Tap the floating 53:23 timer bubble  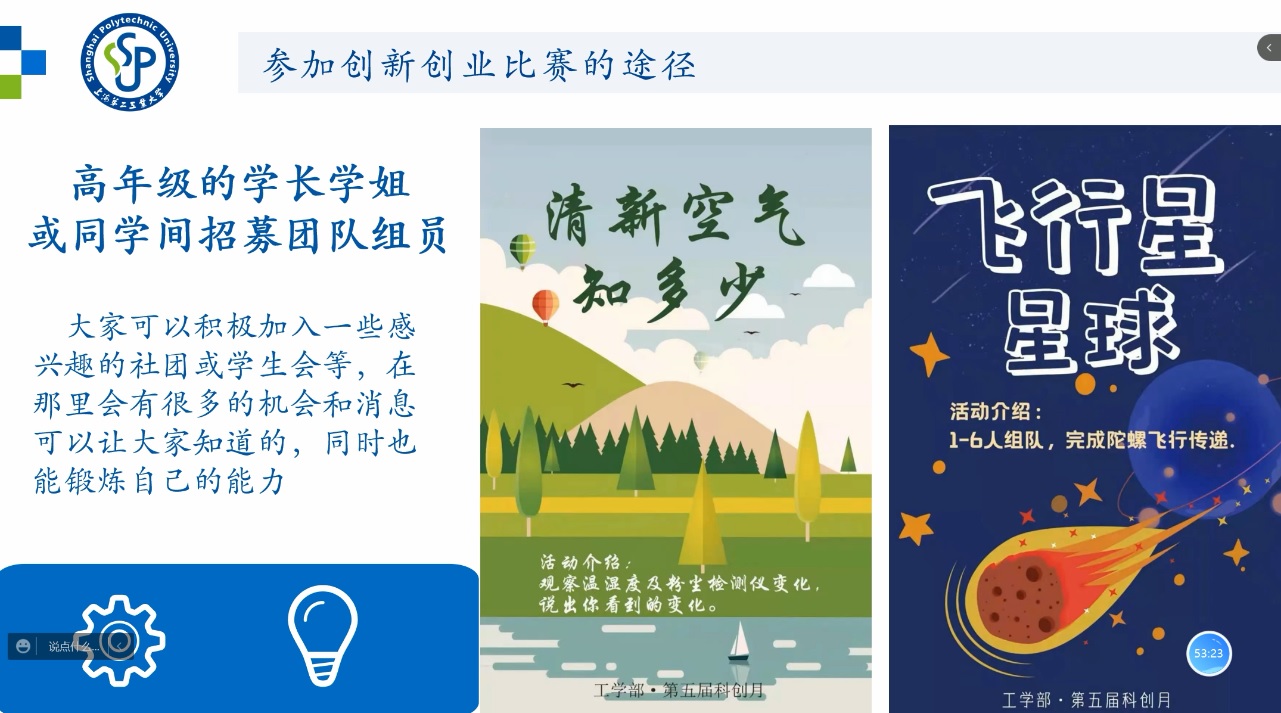1208,654
